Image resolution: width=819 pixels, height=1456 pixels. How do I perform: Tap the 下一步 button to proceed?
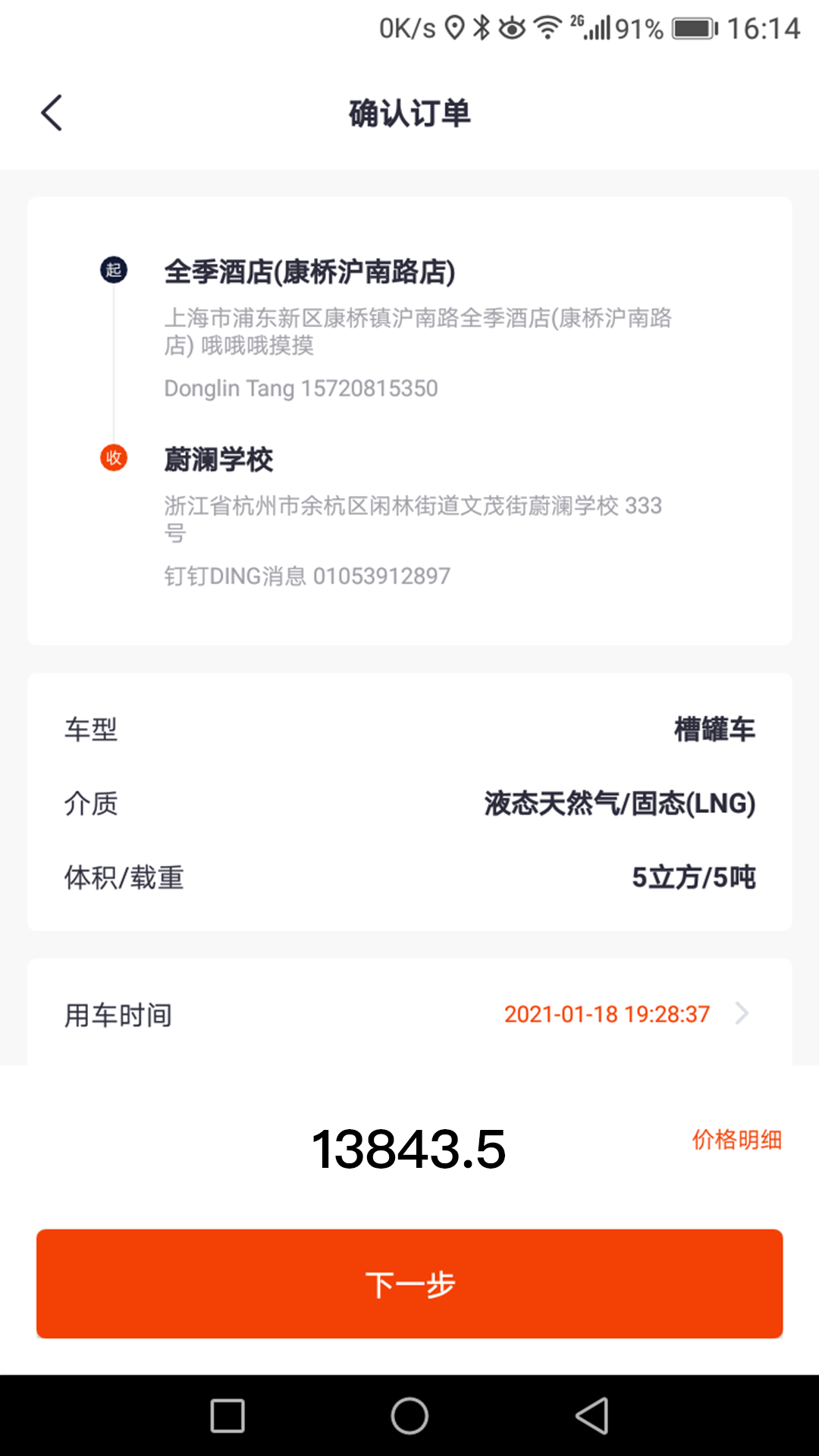409,1284
